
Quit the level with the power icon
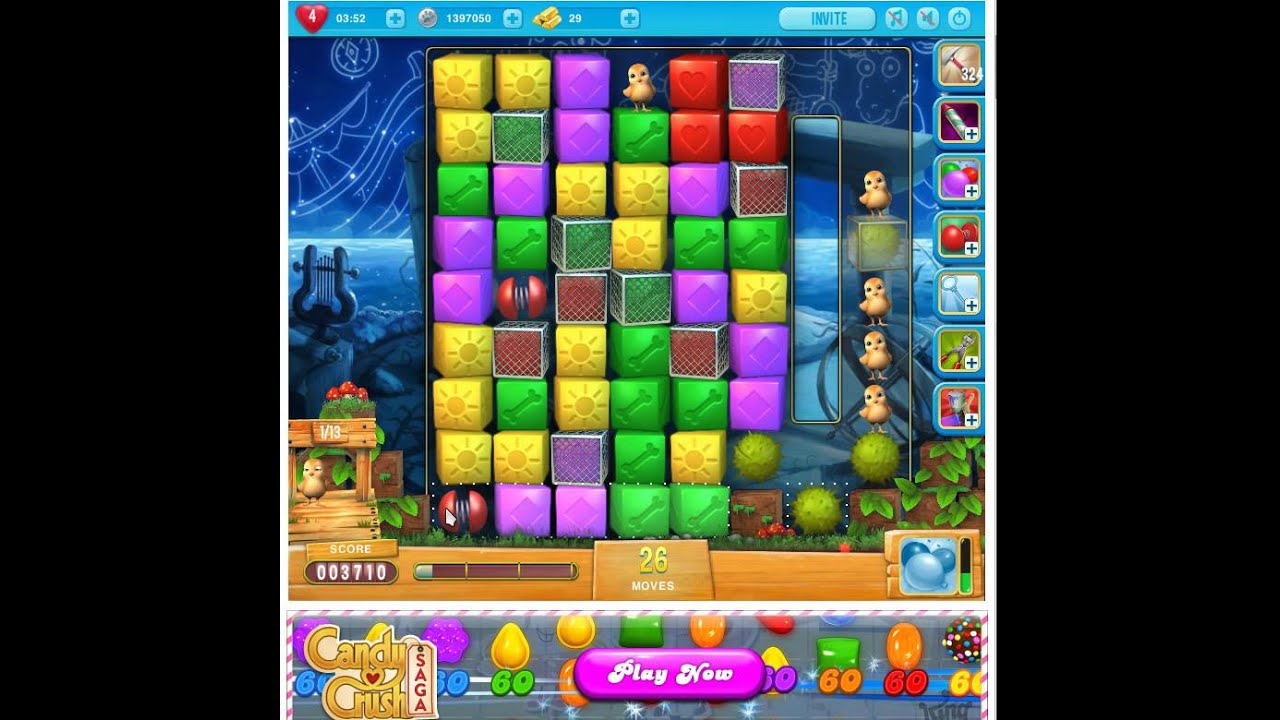pyautogui.click(x=959, y=18)
